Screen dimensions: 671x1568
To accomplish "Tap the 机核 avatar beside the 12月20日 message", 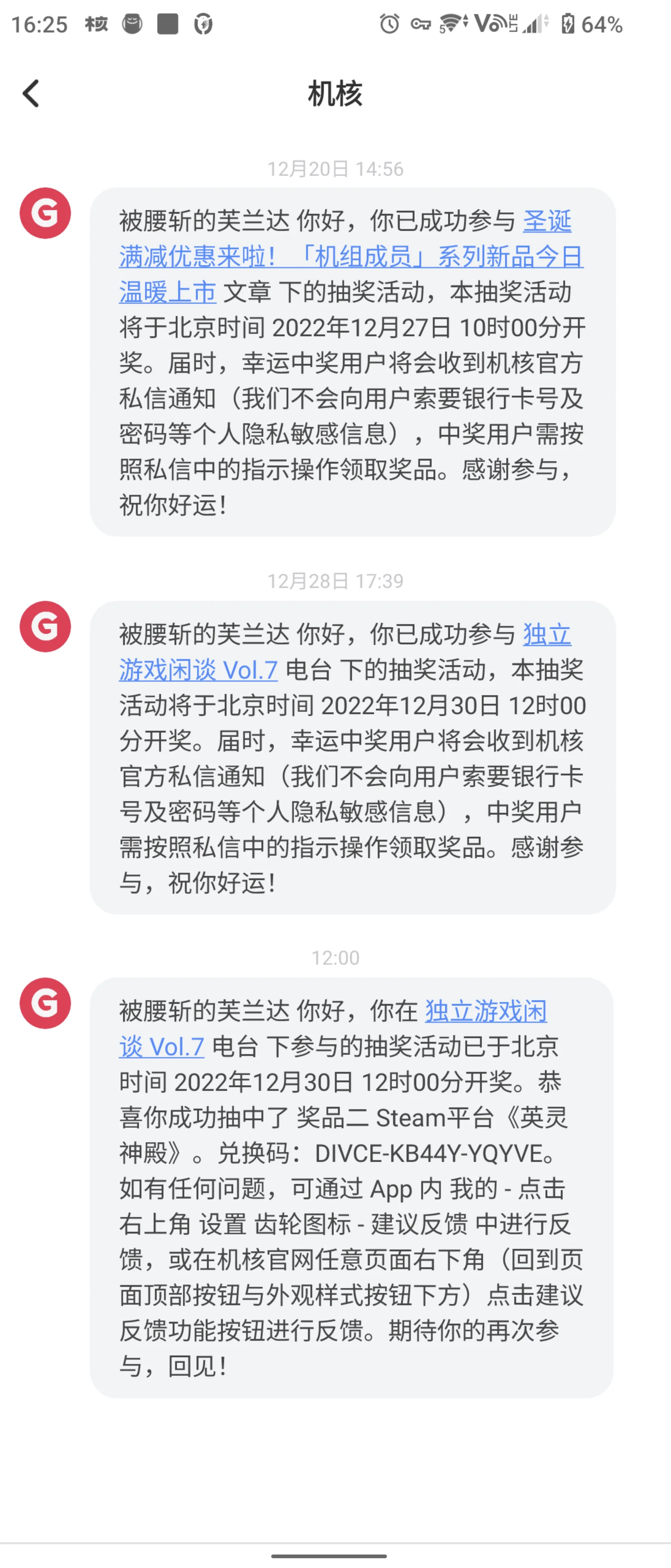I will coord(45,213).
